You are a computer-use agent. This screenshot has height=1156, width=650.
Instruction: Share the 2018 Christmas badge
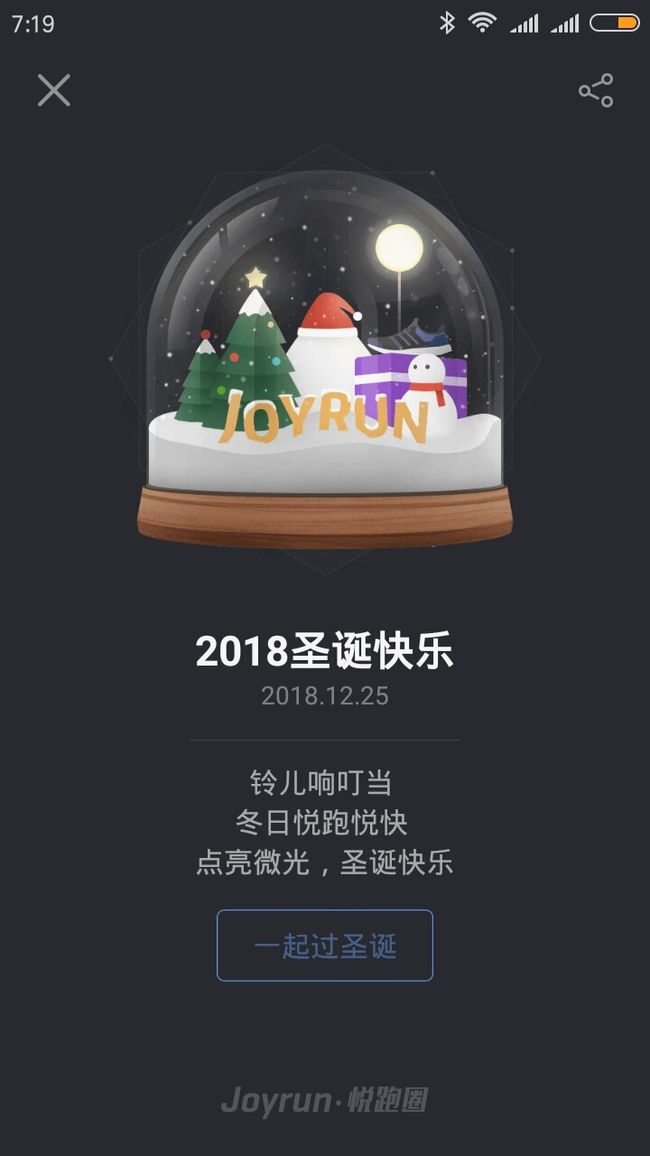coord(595,91)
